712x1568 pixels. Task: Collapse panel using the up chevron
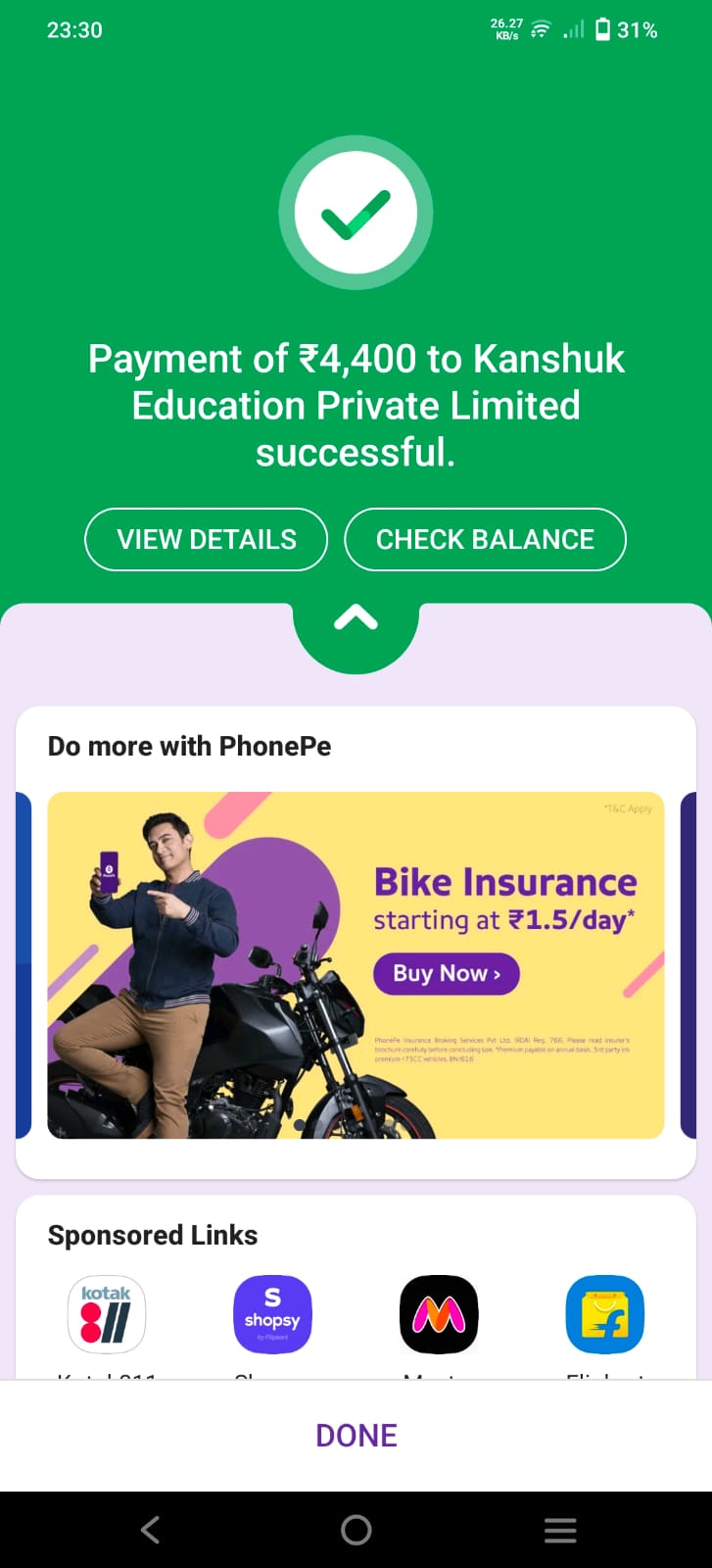point(356,618)
